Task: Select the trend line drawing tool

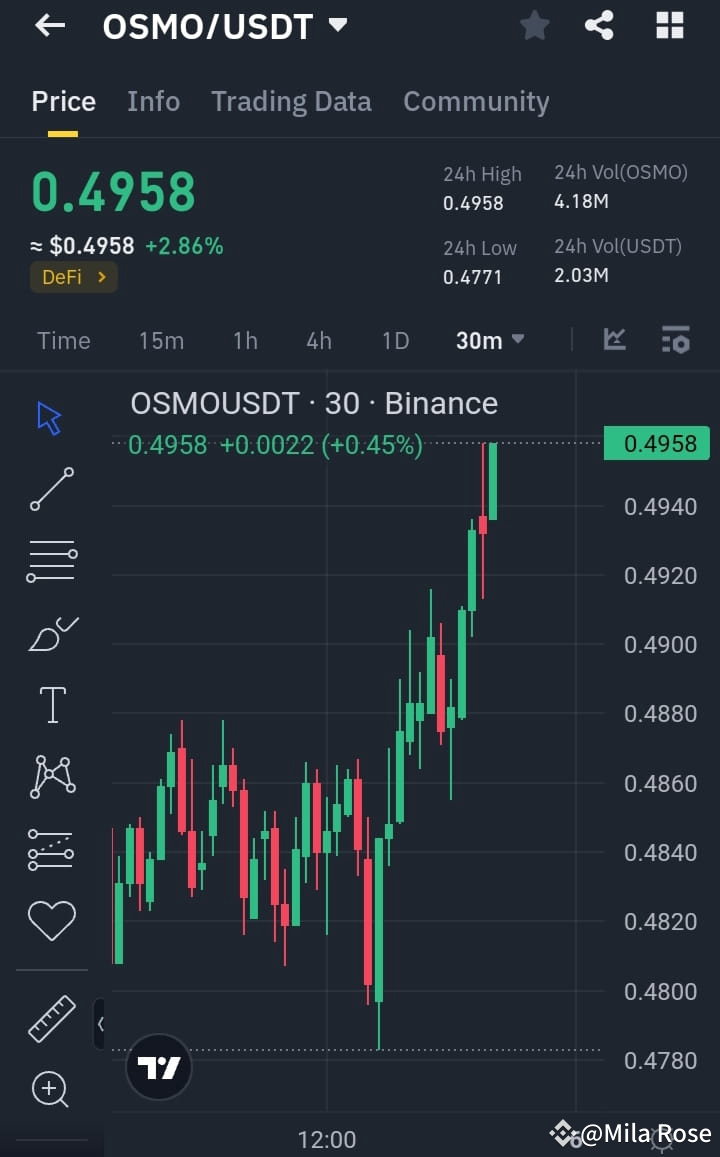Action: pyautogui.click(x=50, y=490)
